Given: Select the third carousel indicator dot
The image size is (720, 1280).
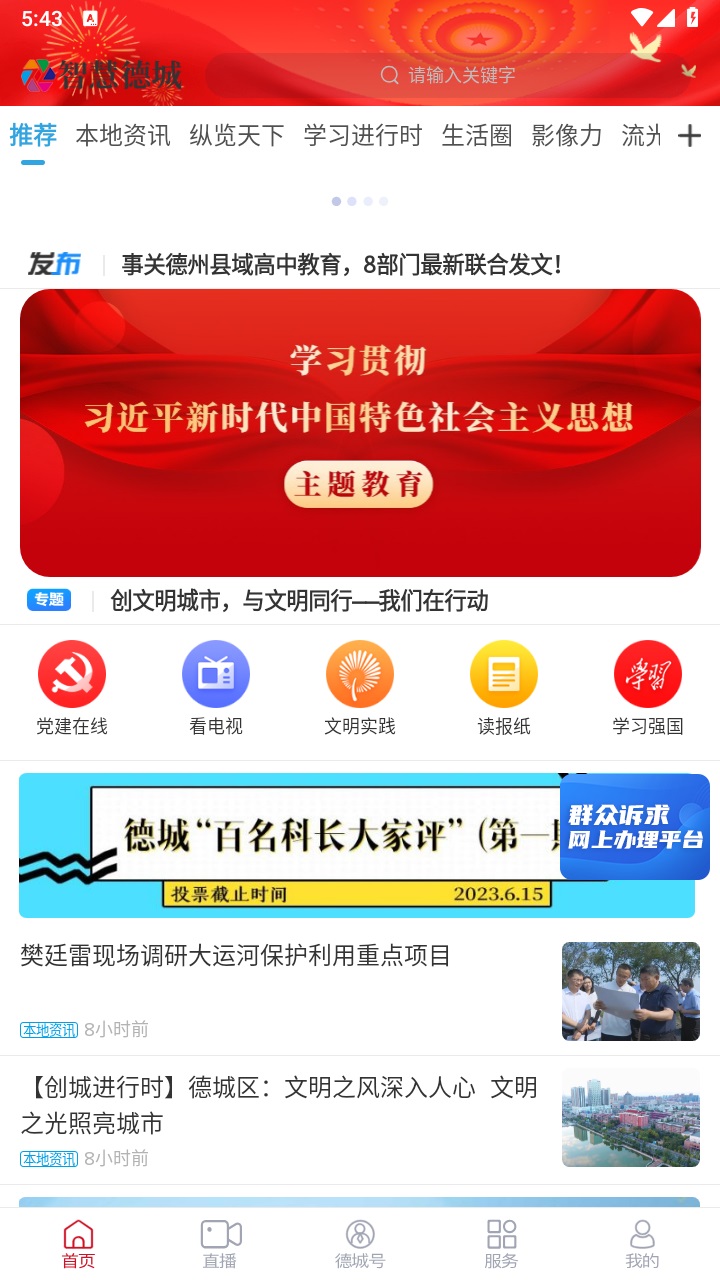Looking at the screenshot, I should pyautogui.click(x=368, y=201).
